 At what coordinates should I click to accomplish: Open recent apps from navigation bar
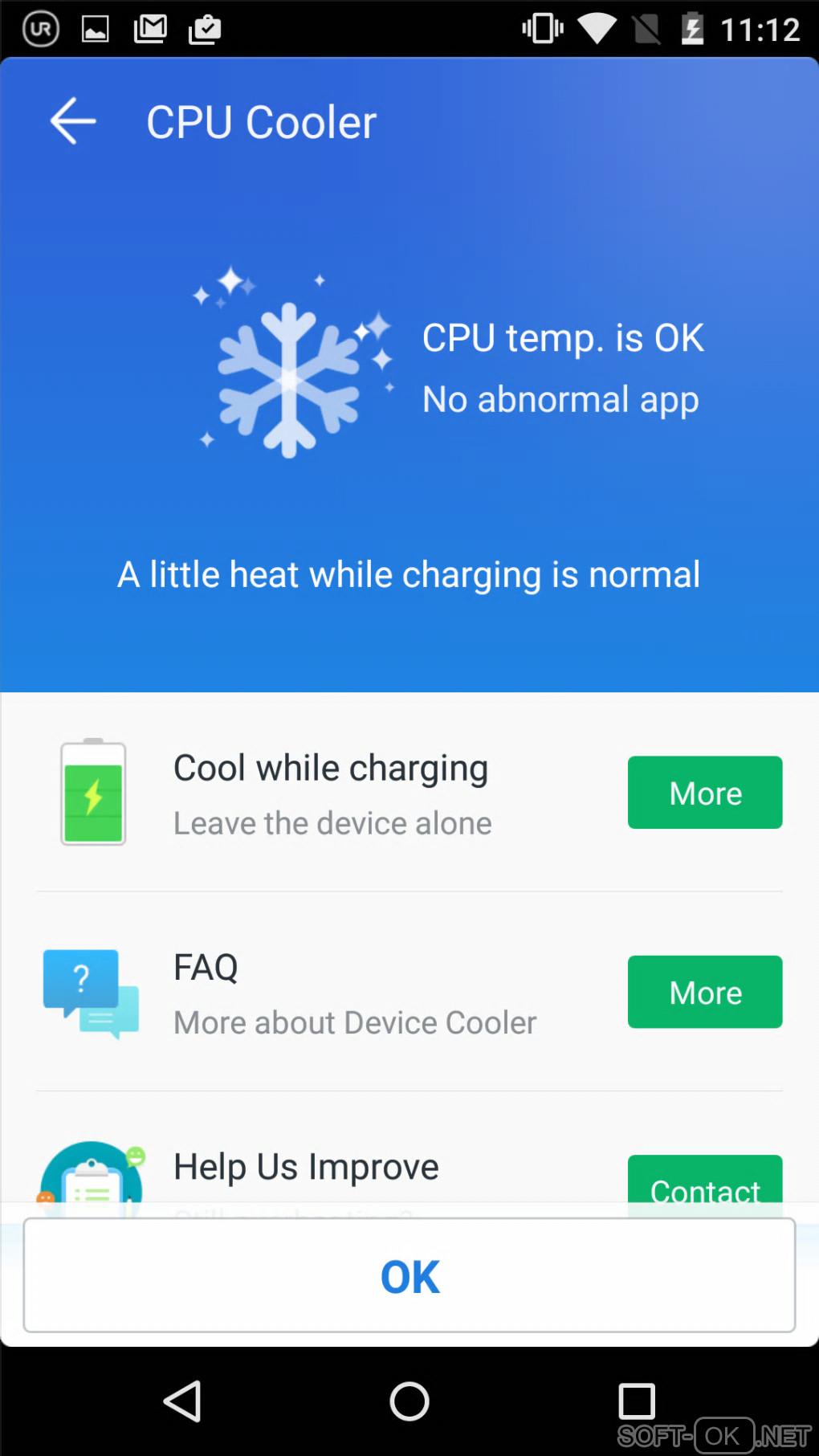(636, 1401)
